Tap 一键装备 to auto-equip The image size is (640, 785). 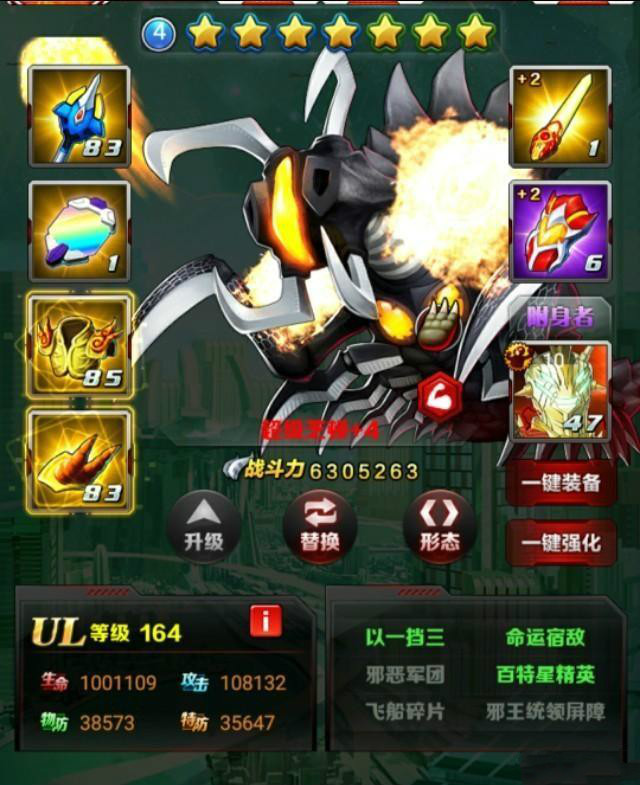click(x=560, y=484)
